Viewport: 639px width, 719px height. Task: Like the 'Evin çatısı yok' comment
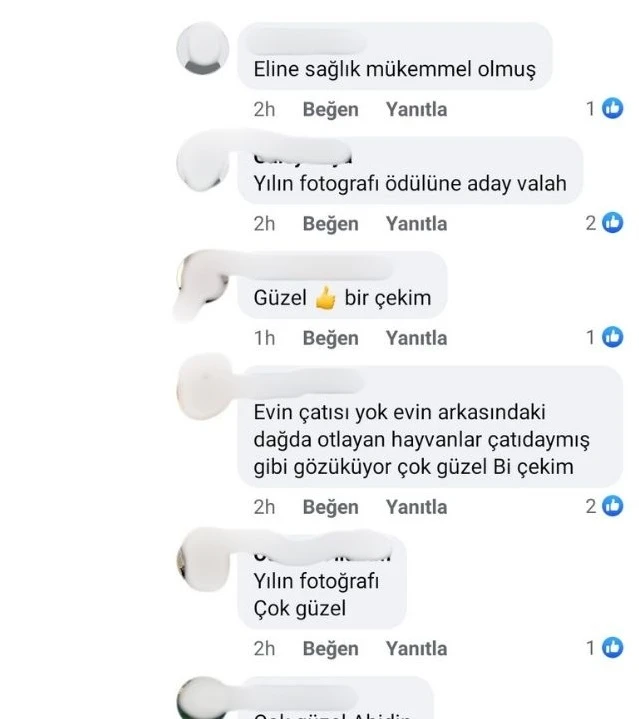330,507
